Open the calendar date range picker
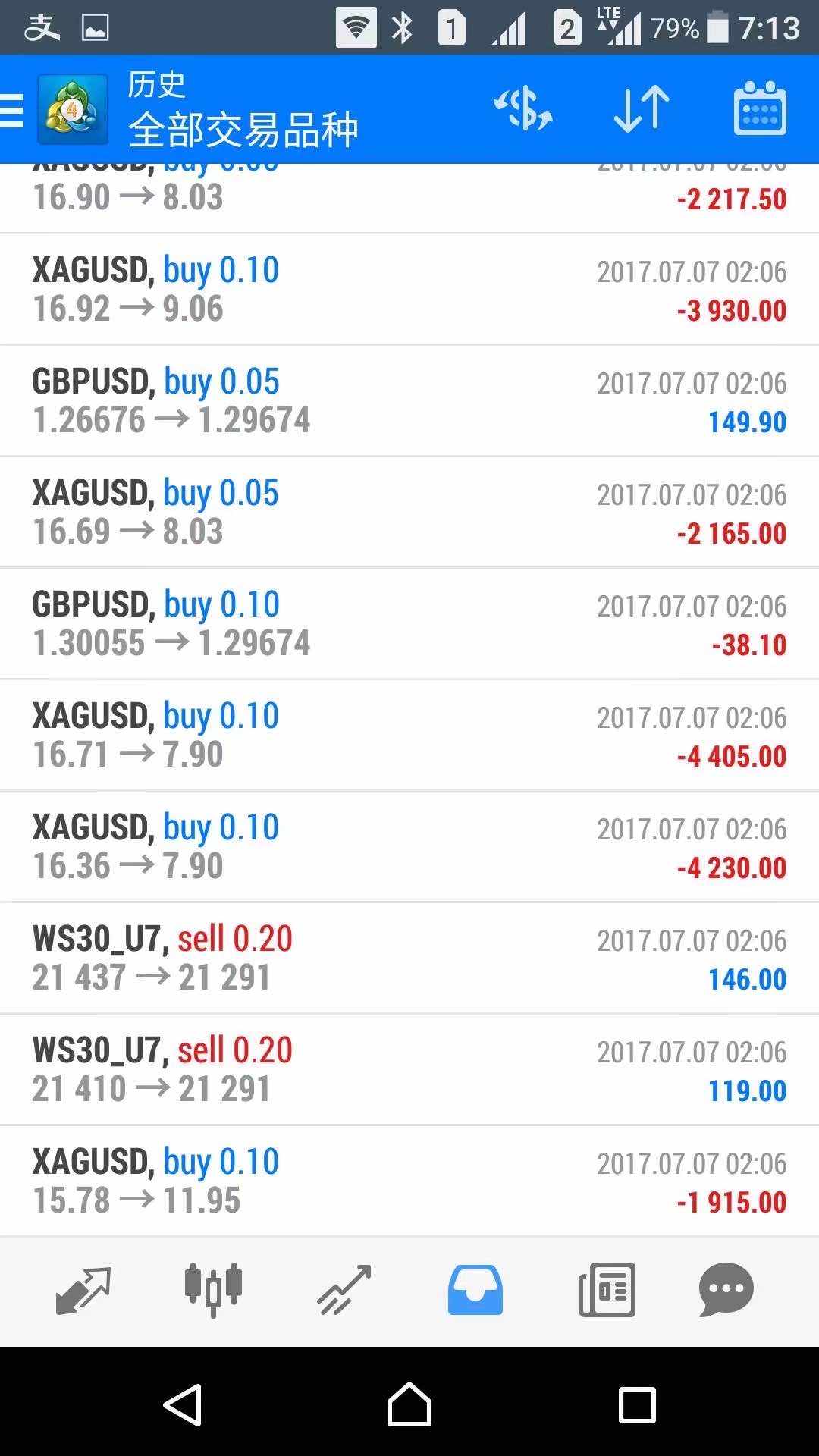This screenshot has height=1456, width=819. pyautogui.click(x=759, y=109)
